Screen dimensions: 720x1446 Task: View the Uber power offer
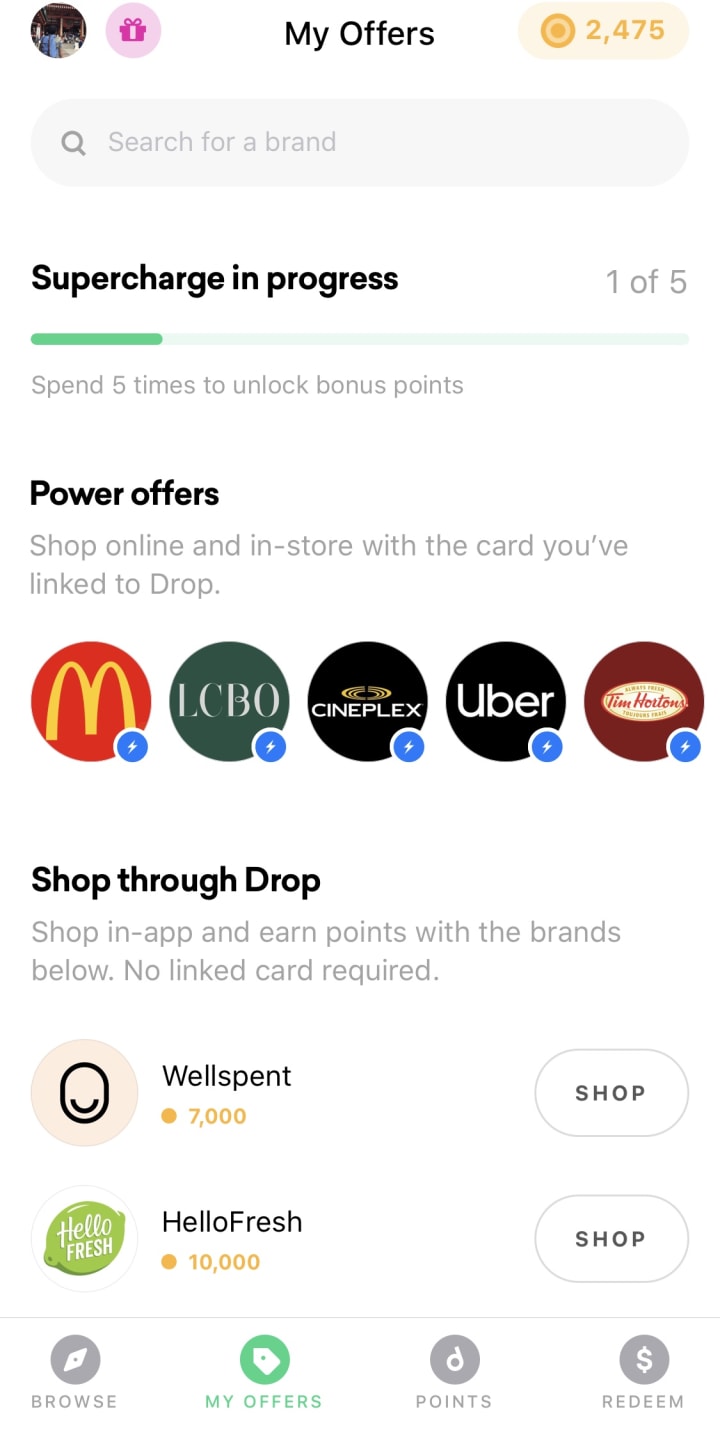pyautogui.click(x=506, y=701)
